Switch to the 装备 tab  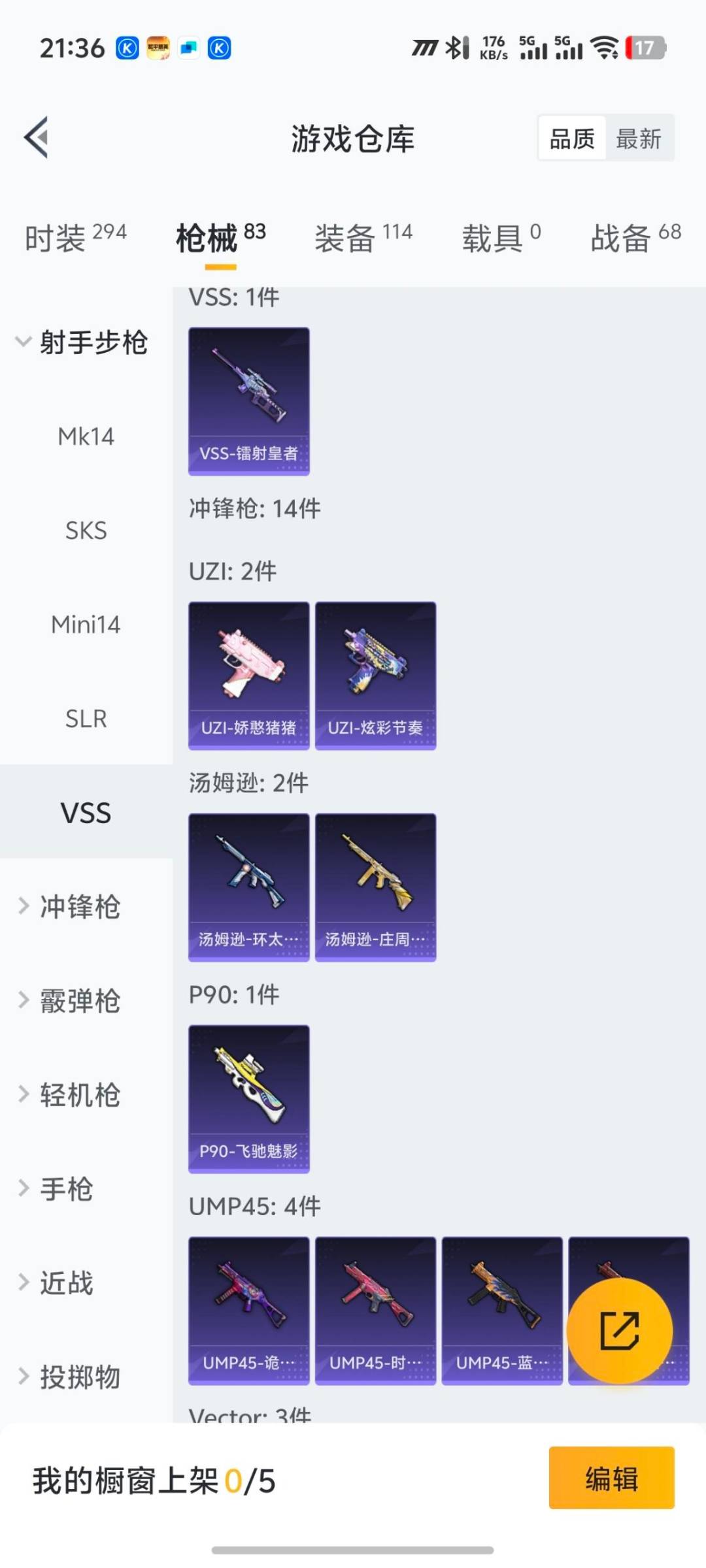pos(363,238)
